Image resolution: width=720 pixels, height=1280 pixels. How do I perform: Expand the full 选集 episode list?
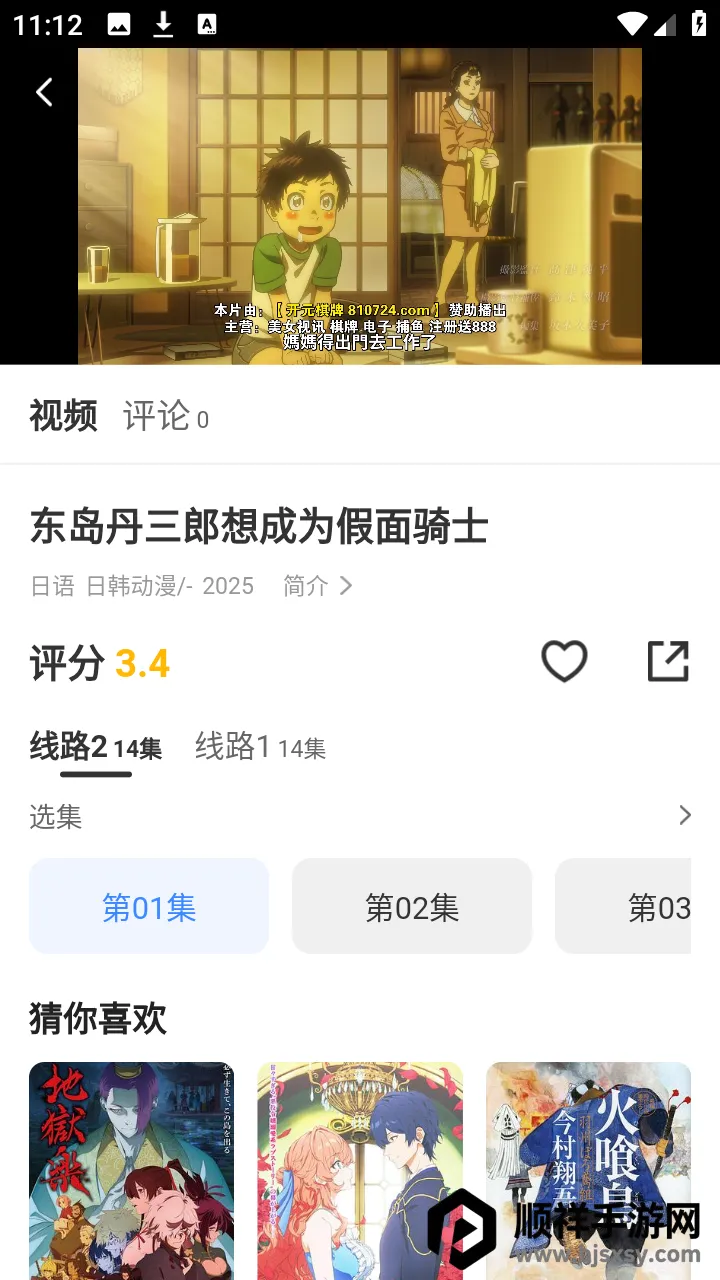[684, 816]
